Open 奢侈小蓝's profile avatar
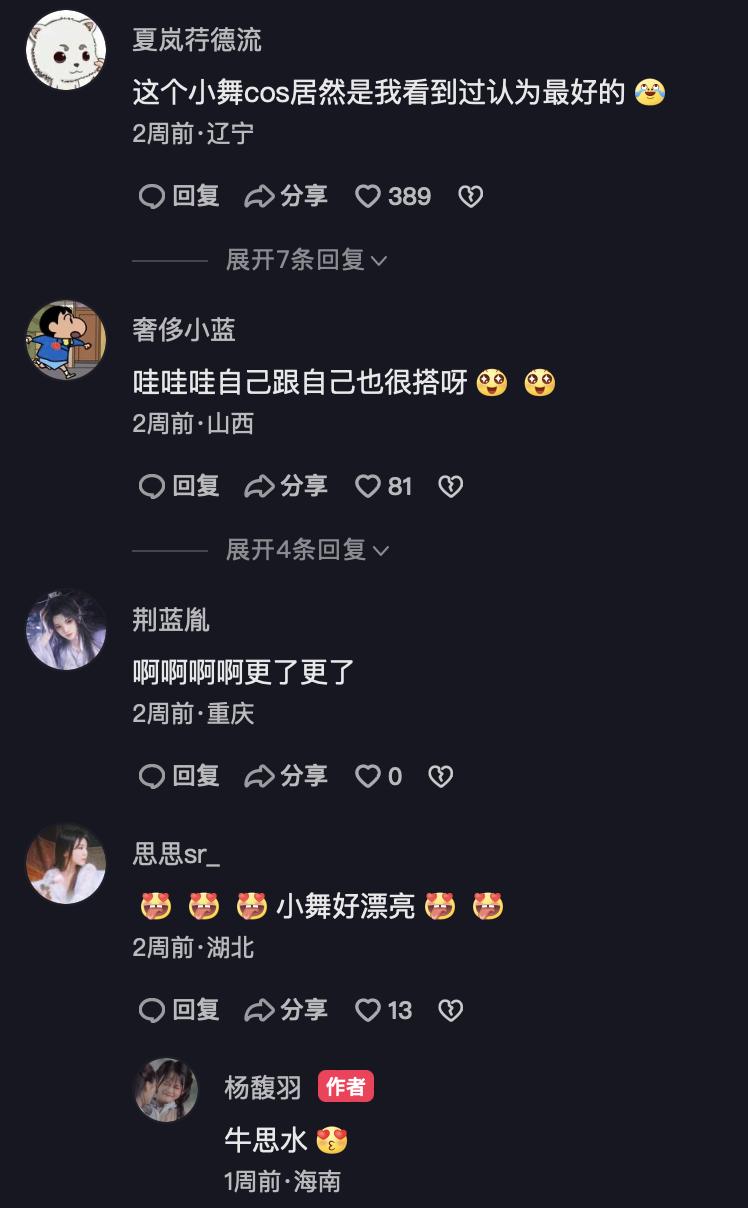This screenshot has width=748, height=1208. [x=66, y=340]
